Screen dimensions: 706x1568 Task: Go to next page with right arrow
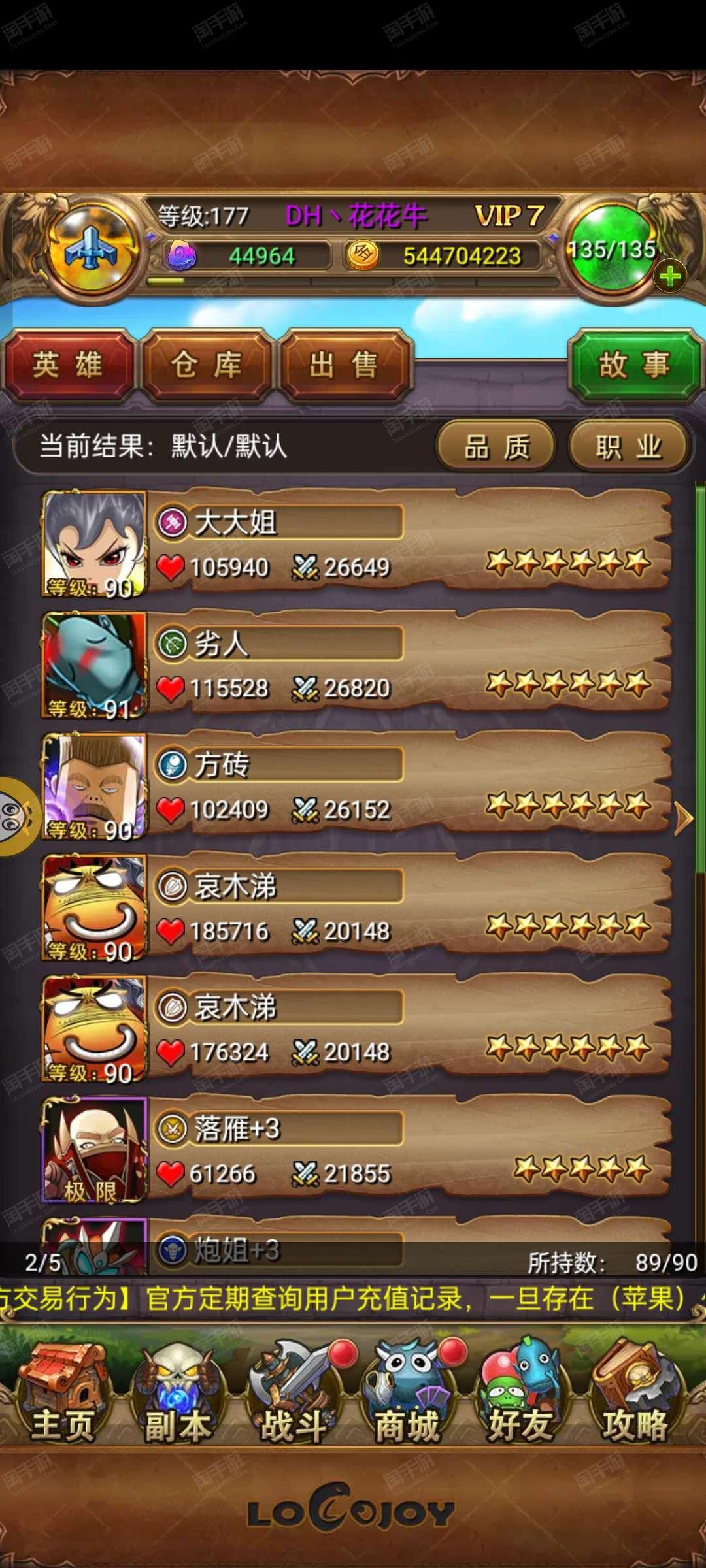[683, 818]
